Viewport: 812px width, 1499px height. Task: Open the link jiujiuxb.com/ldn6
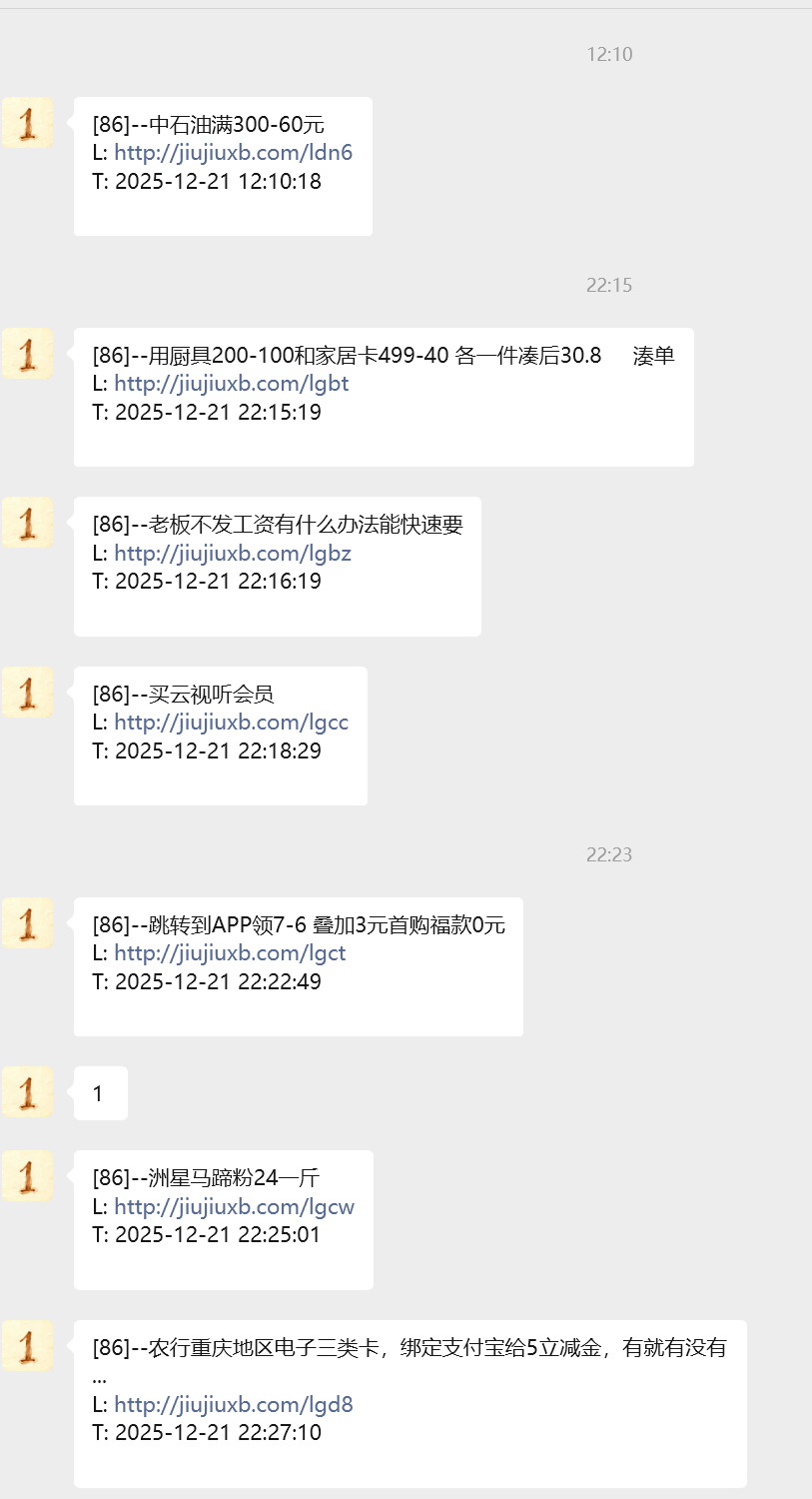coord(233,153)
